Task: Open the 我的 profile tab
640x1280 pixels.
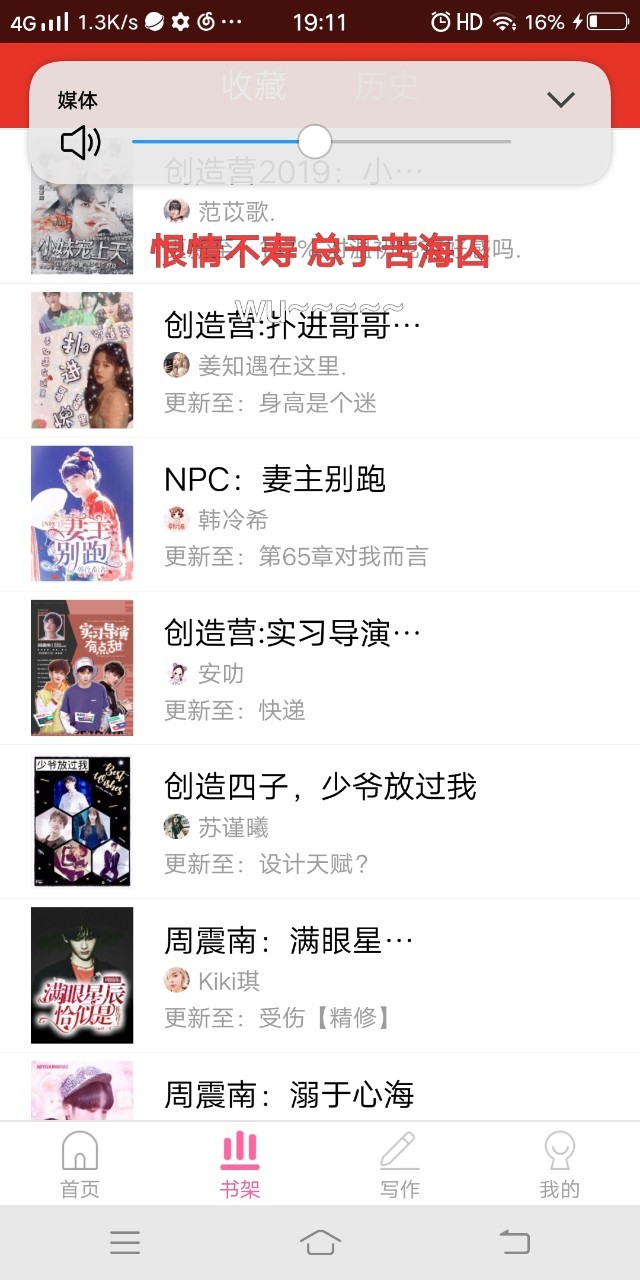Action: 559,1164
